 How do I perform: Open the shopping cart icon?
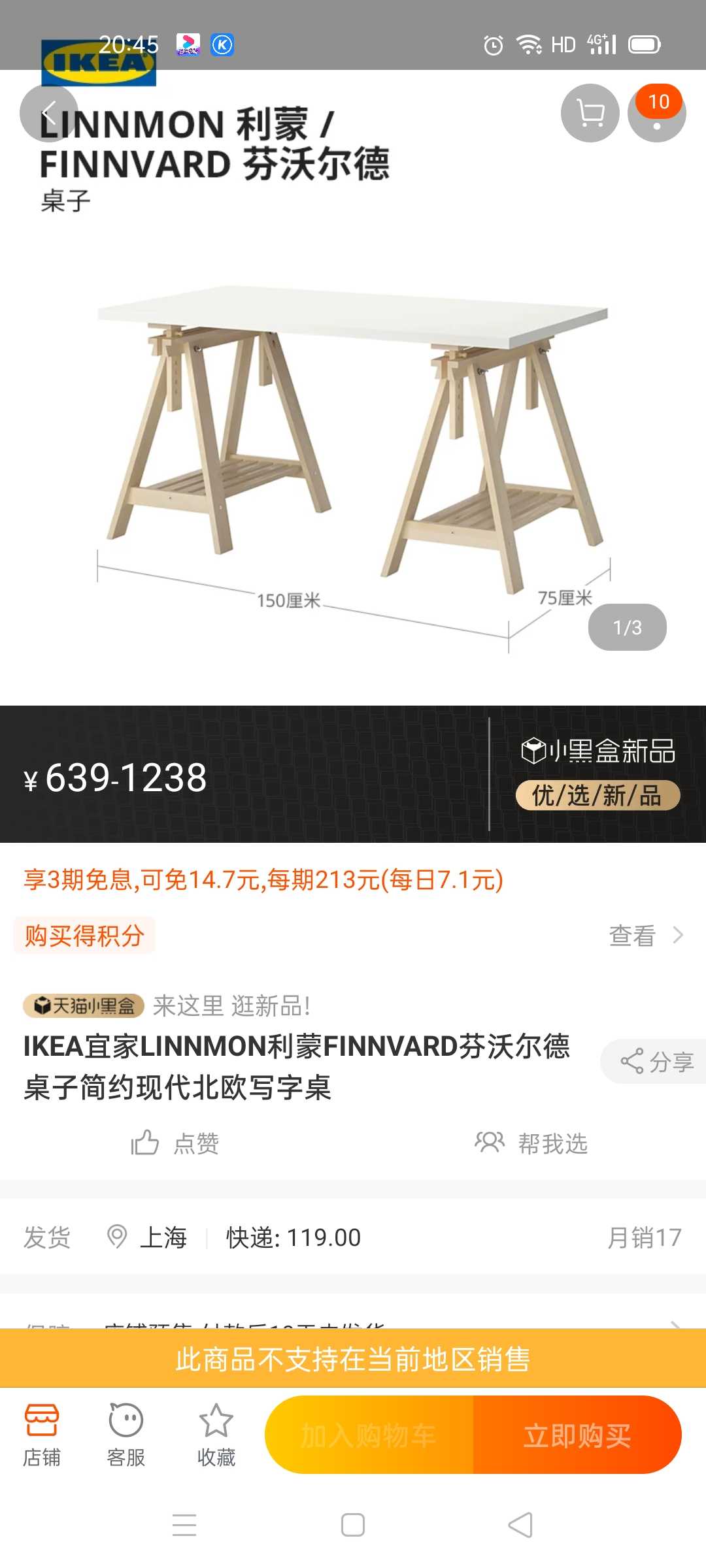click(590, 113)
